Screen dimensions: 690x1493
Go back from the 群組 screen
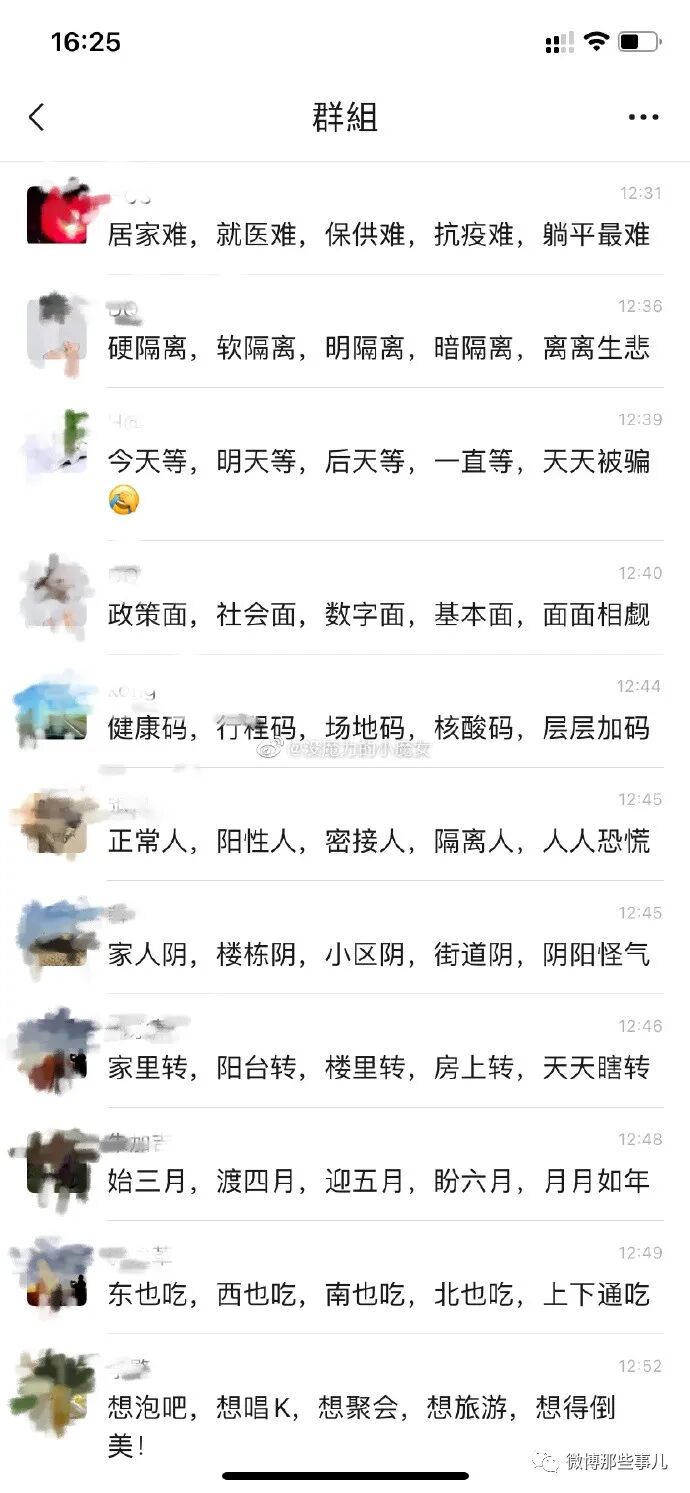tap(37, 118)
